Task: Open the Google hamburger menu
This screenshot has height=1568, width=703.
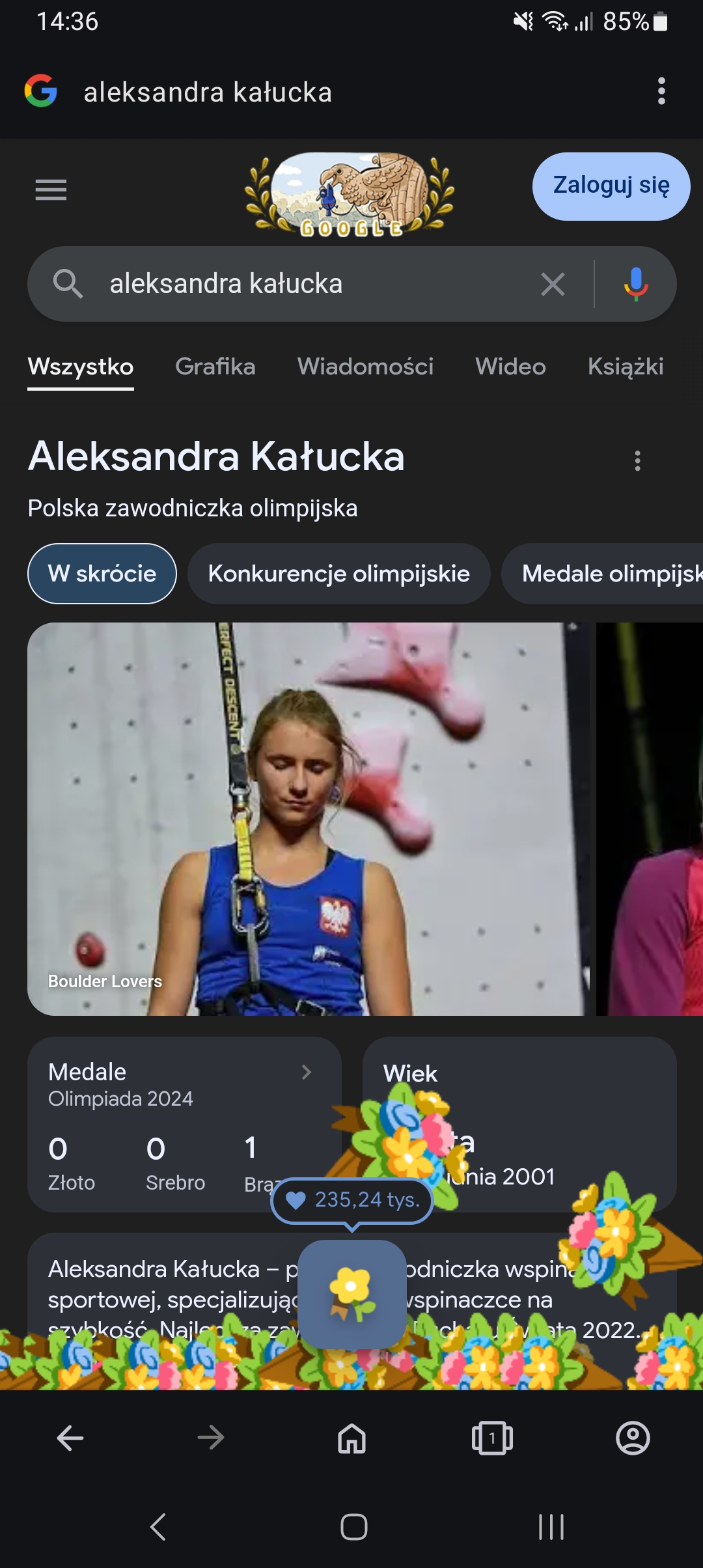Action: tap(51, 189)
